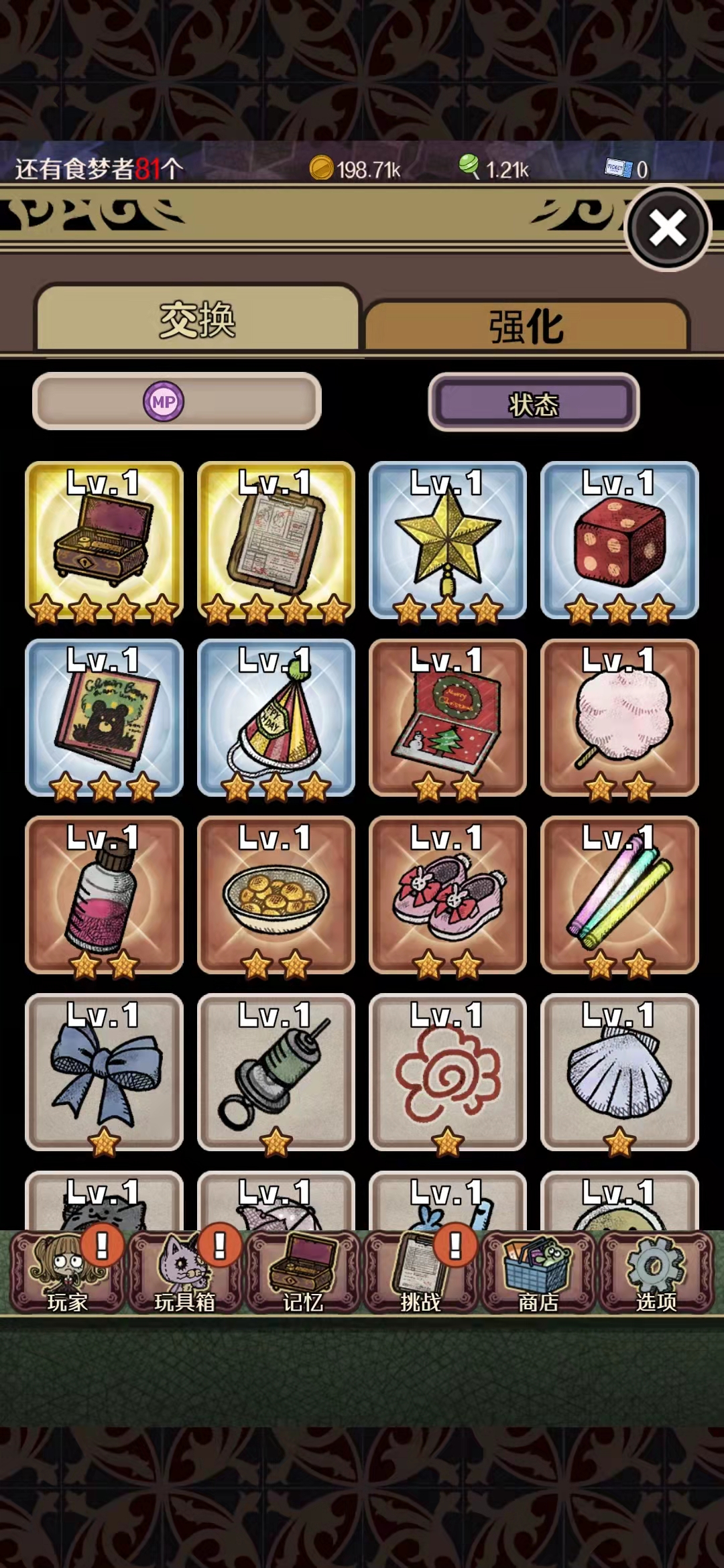The width and height of the screenshot is (724, 1568).
Task: Tap the 状态 button
Action: [x=534, y=403]
